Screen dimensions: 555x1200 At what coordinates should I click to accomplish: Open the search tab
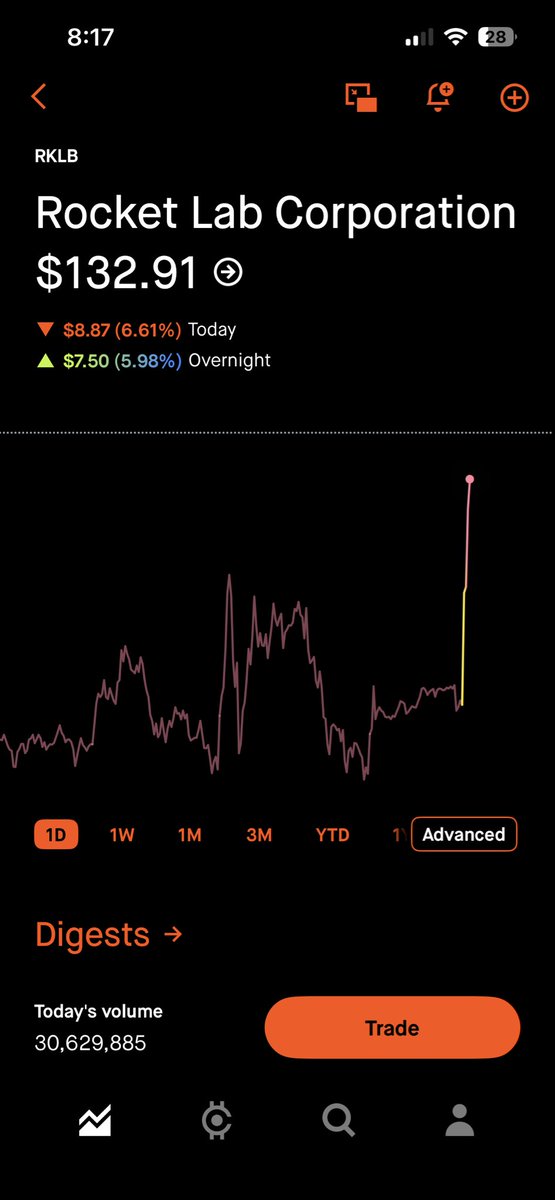click(339, 1122)
